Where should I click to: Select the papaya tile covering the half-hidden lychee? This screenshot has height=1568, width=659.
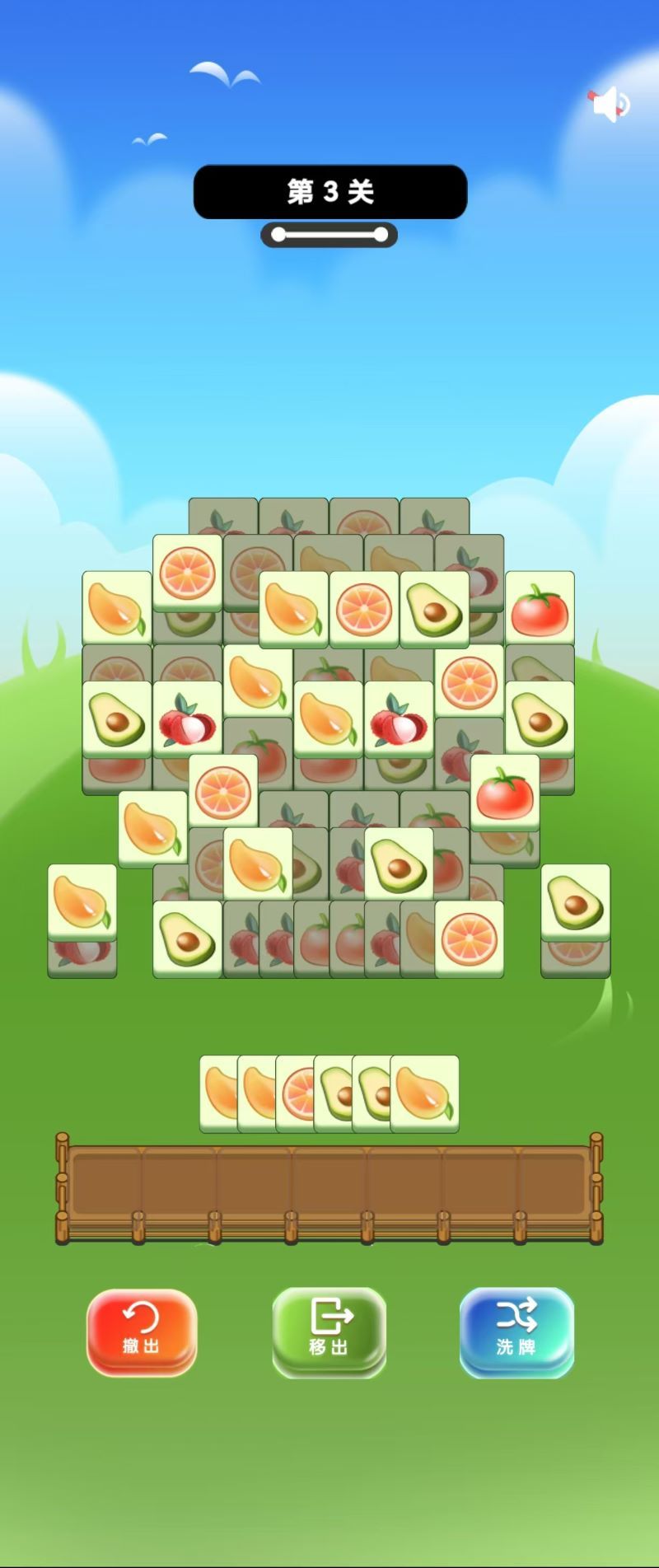pos(82,901)
